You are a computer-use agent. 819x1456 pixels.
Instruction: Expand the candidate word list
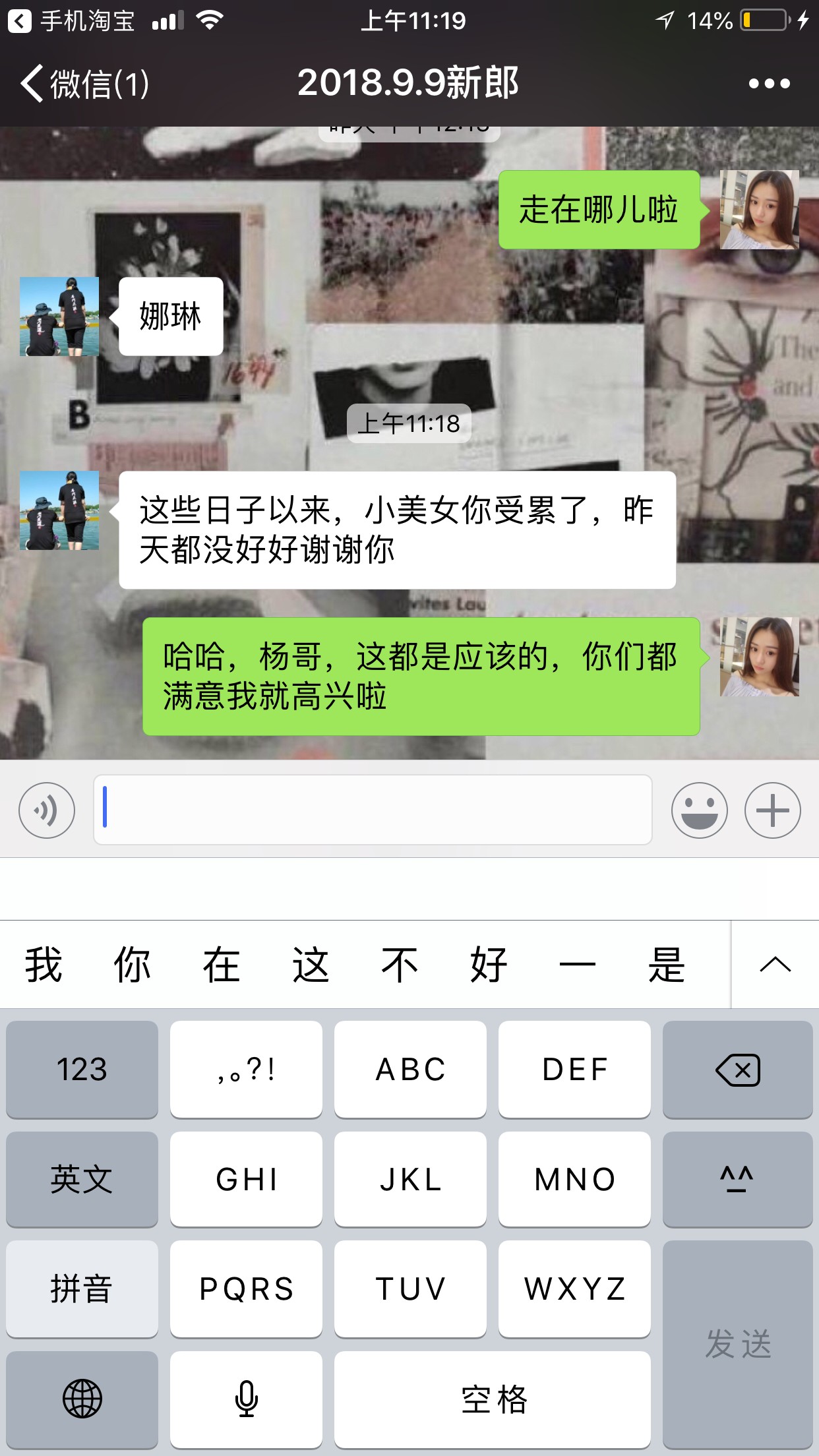(775, 965)
